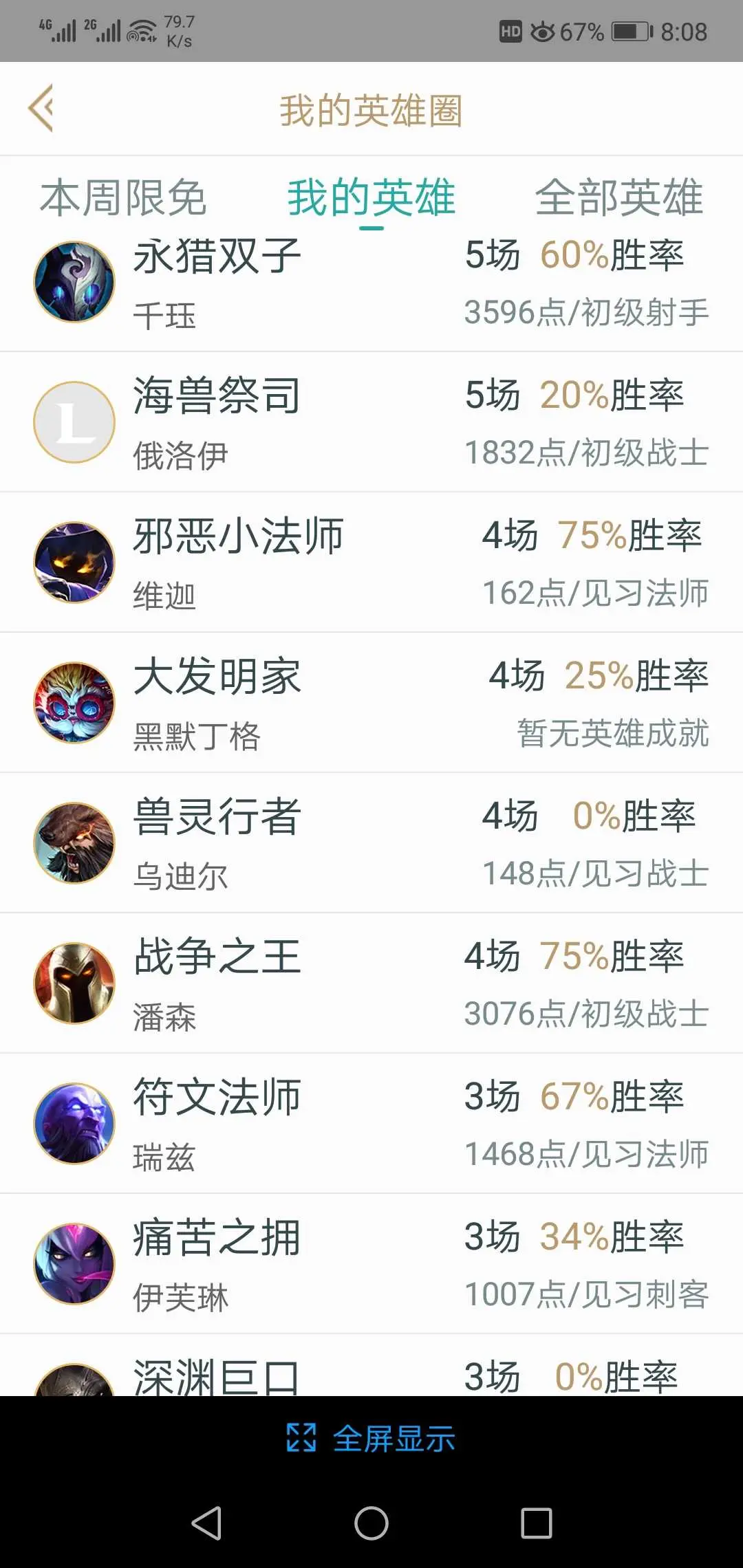
Task: Select the 我的英雄 tab
Action: point(371,197)
